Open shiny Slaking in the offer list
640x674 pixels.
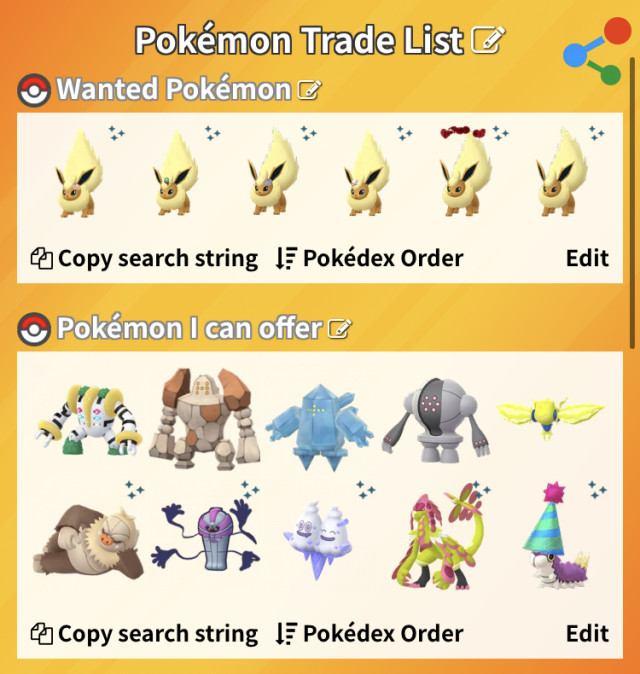coord(84,541)
